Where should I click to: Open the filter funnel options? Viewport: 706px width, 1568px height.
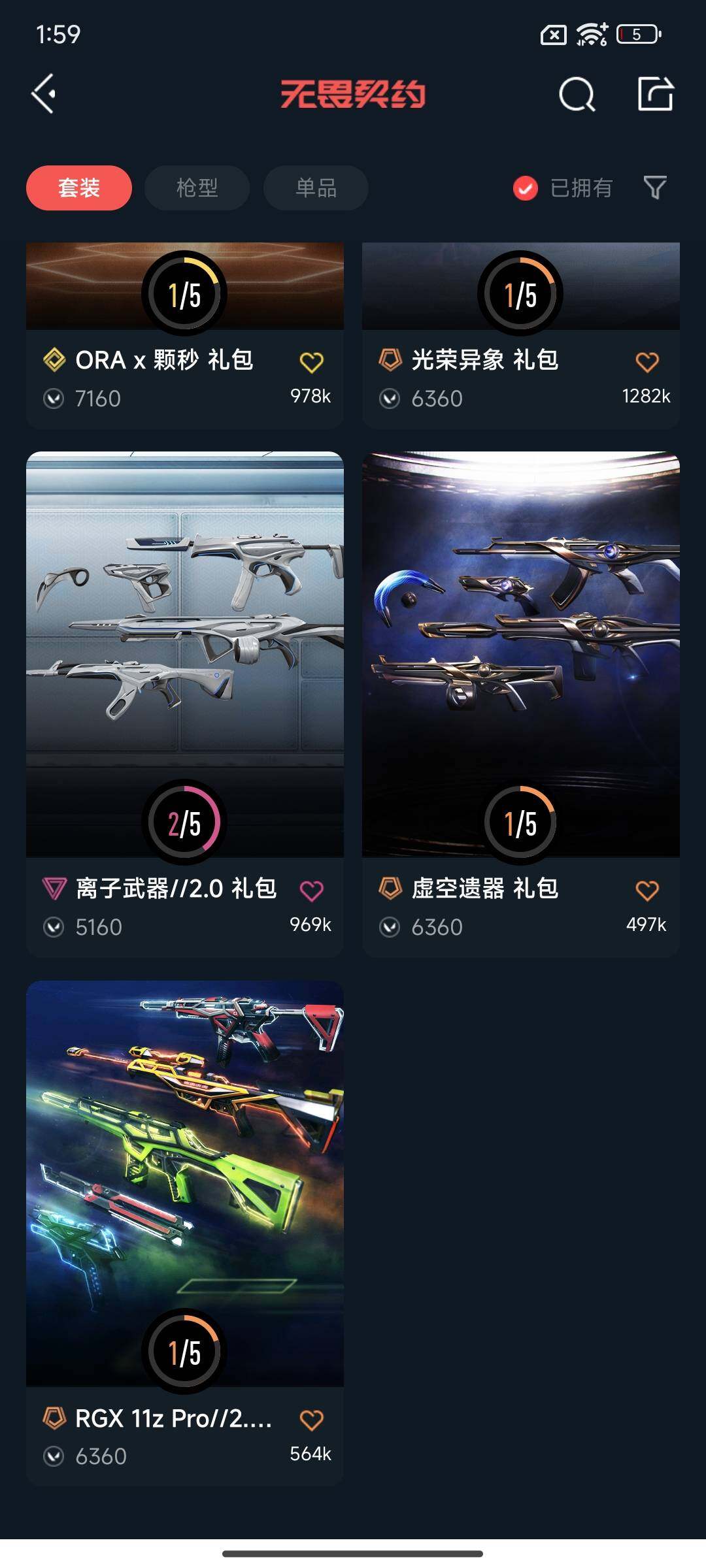654,188
